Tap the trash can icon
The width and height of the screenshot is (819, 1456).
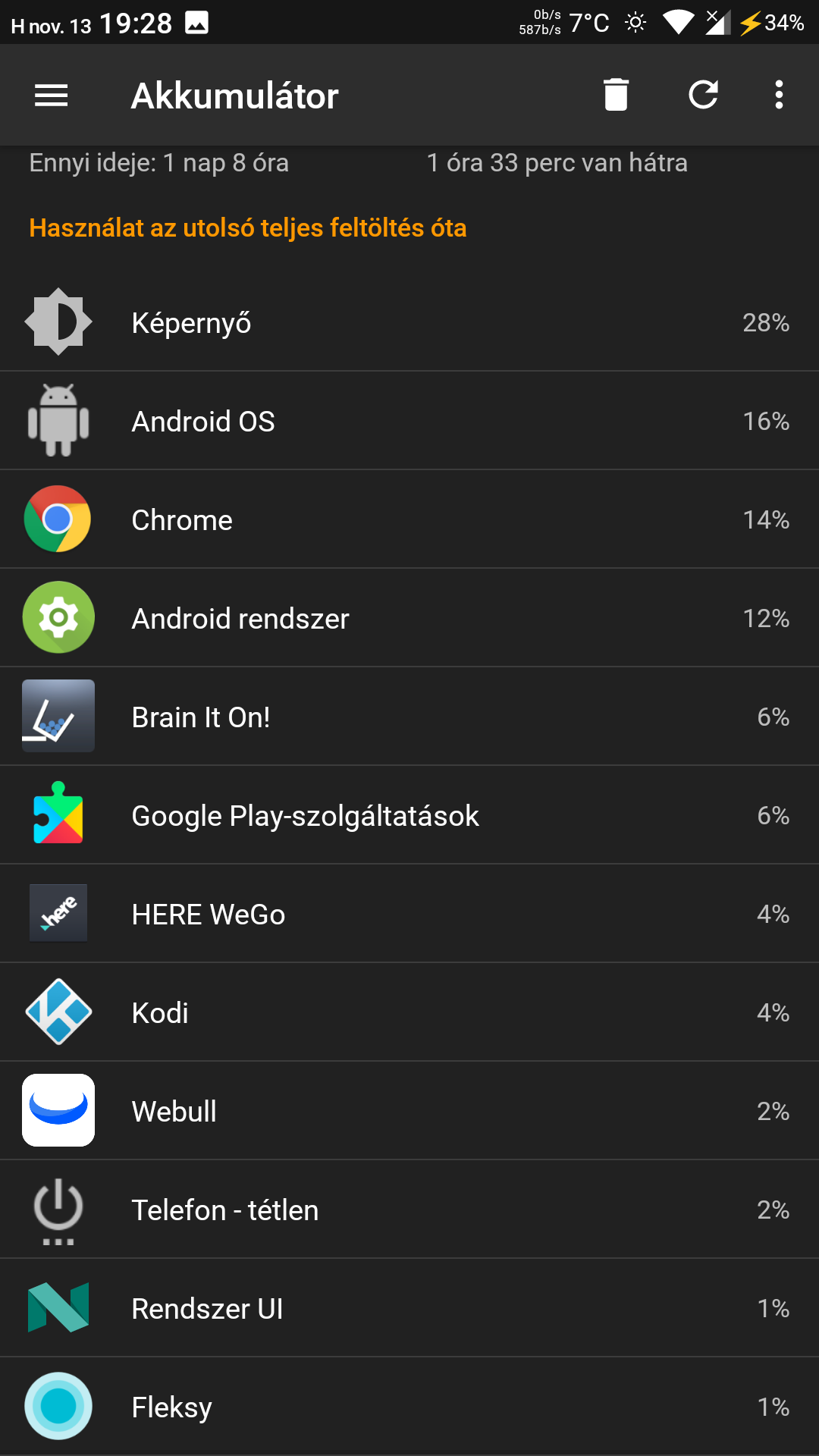[x=616, y=96]
